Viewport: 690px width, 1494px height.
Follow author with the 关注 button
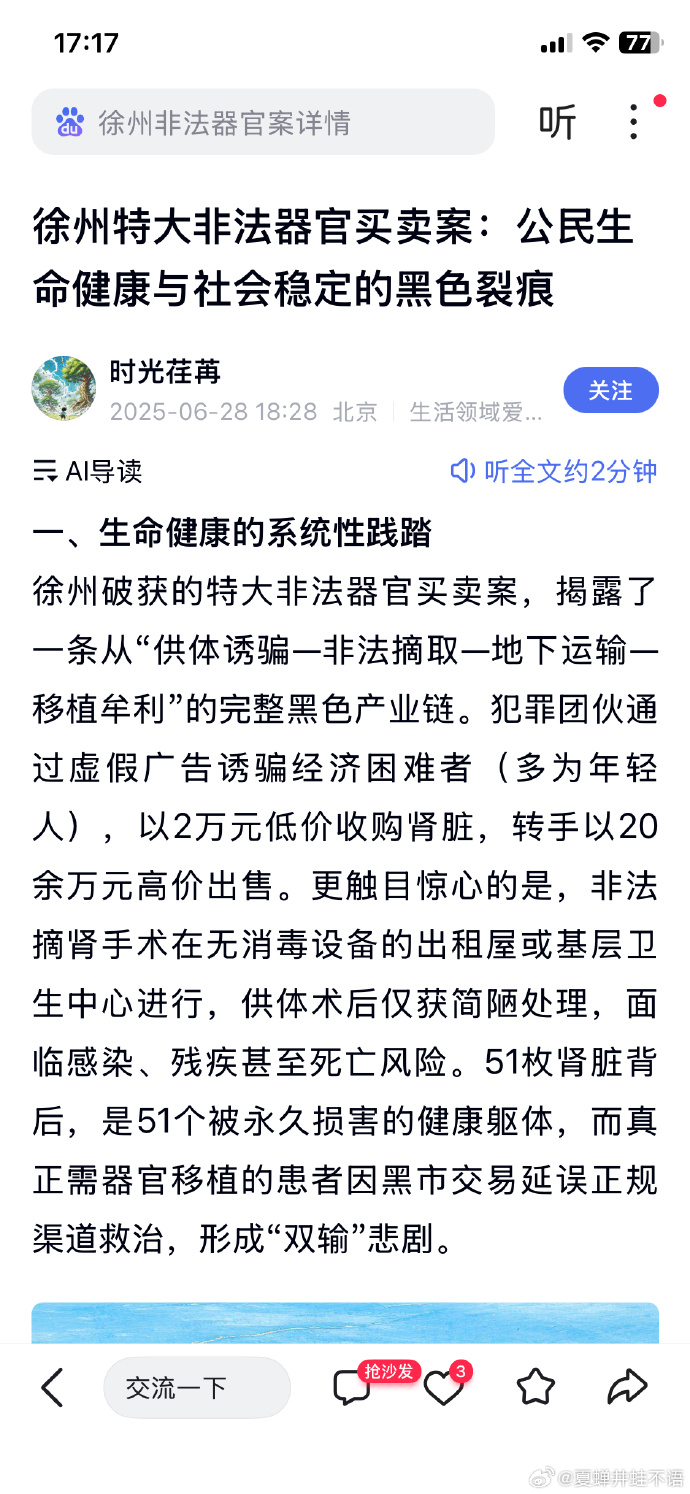[610, 390]
